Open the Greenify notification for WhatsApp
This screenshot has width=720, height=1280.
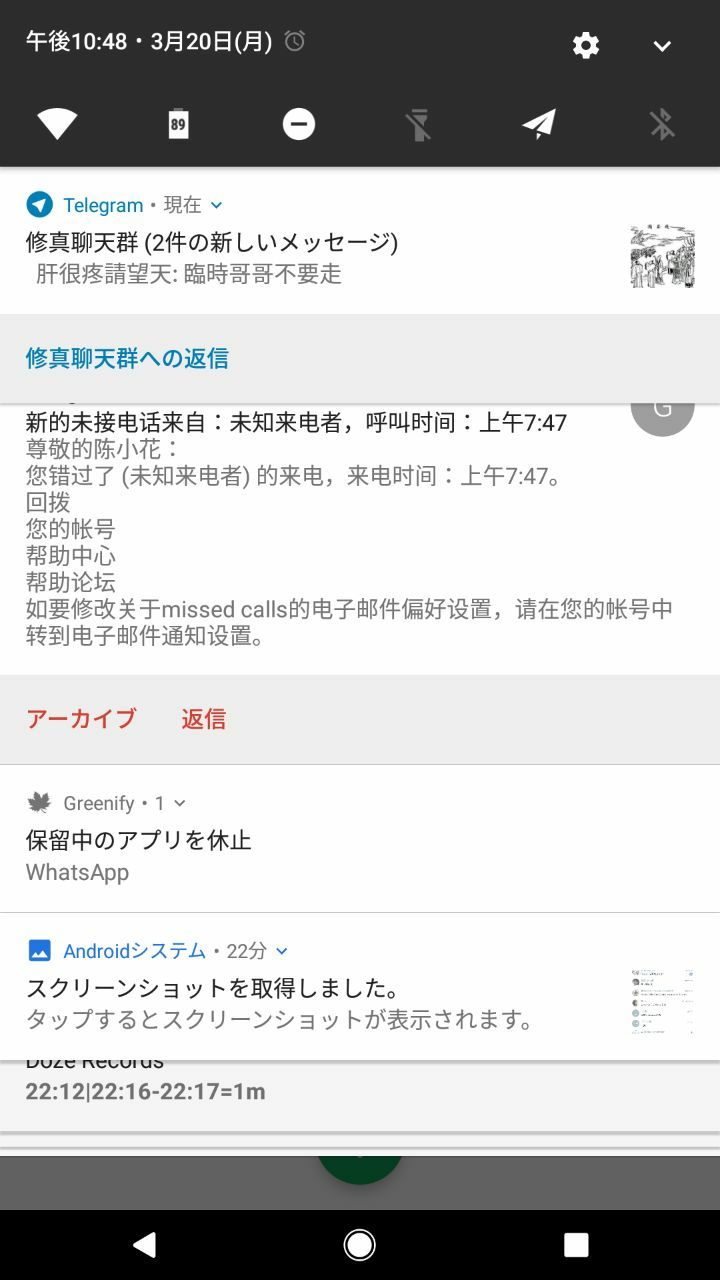[300, 856]
